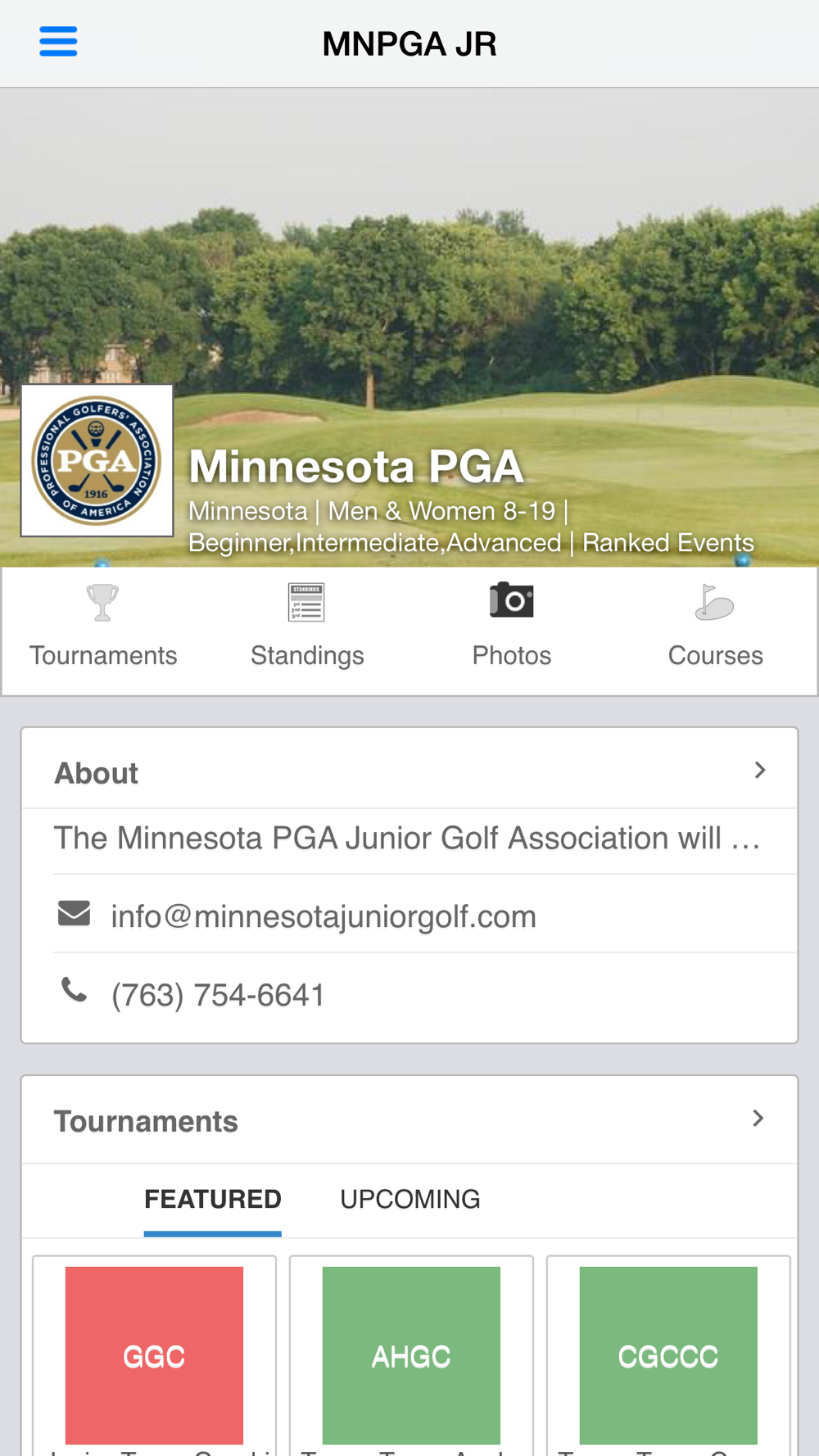Screen dimensions: 819x1456
Task: Open the AHGC tournament card
Action: click(411, 1355)
